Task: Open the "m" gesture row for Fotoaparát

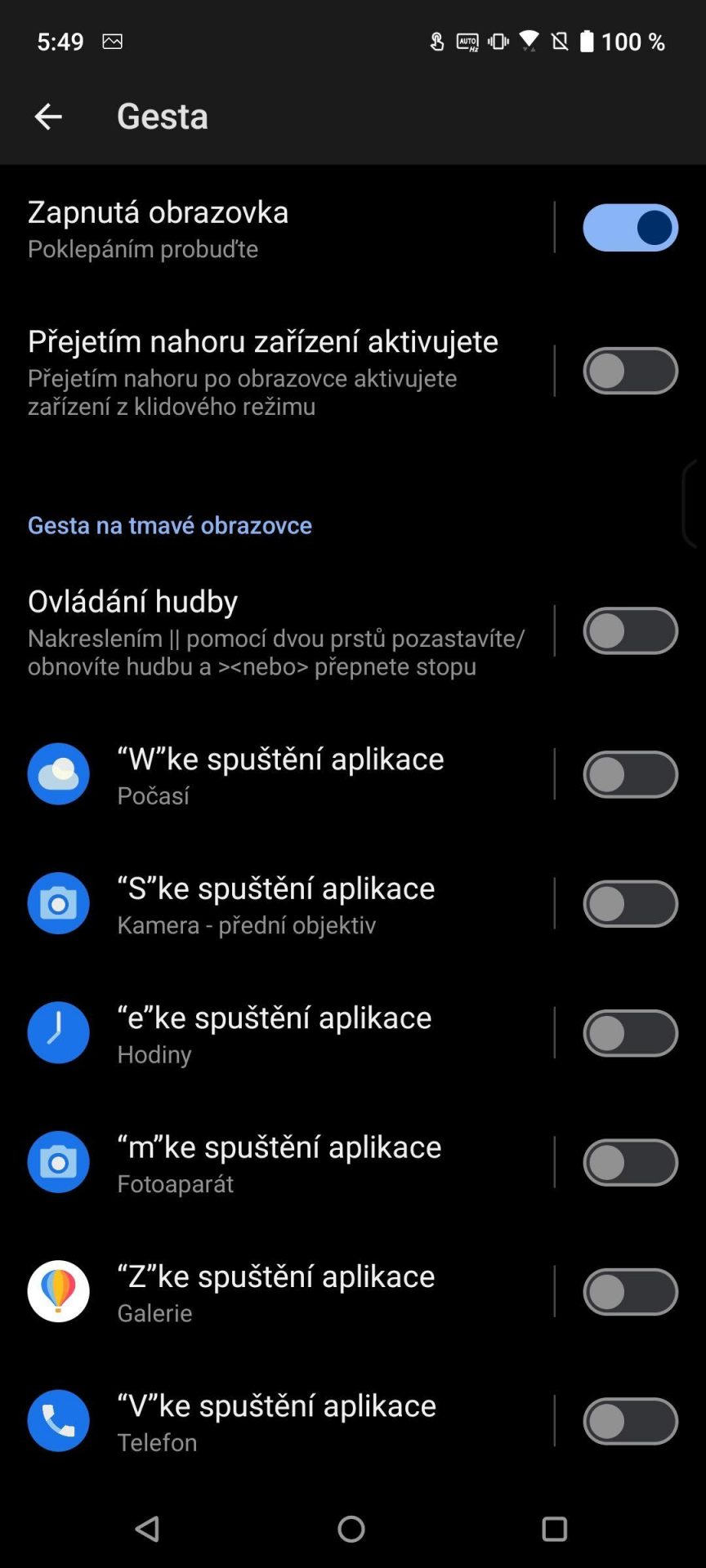Action: pyautogui.click(x=278, y=1163)
